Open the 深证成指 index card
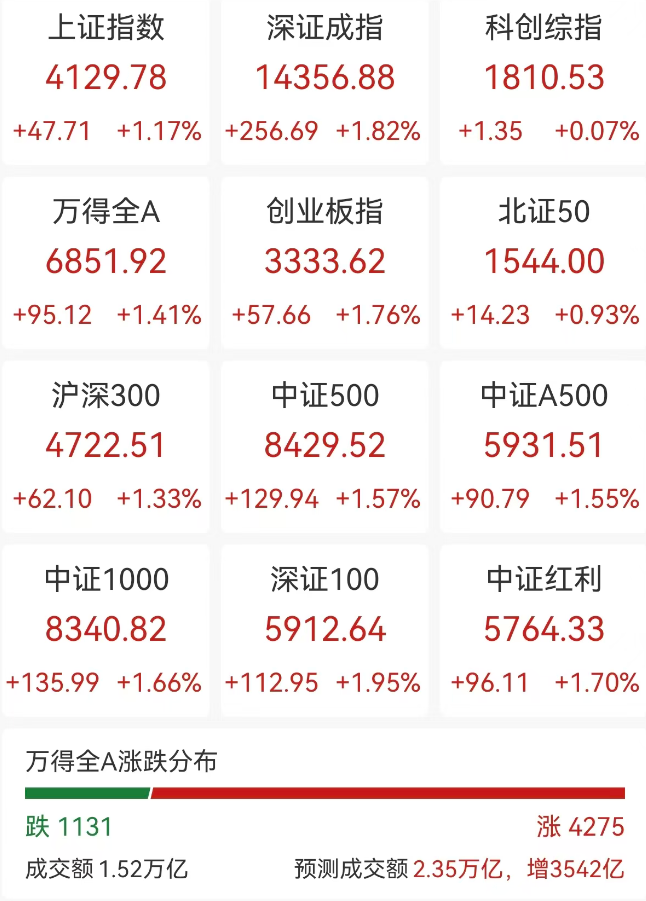Viewport: 646px width, 901px height. coord(325,80)
